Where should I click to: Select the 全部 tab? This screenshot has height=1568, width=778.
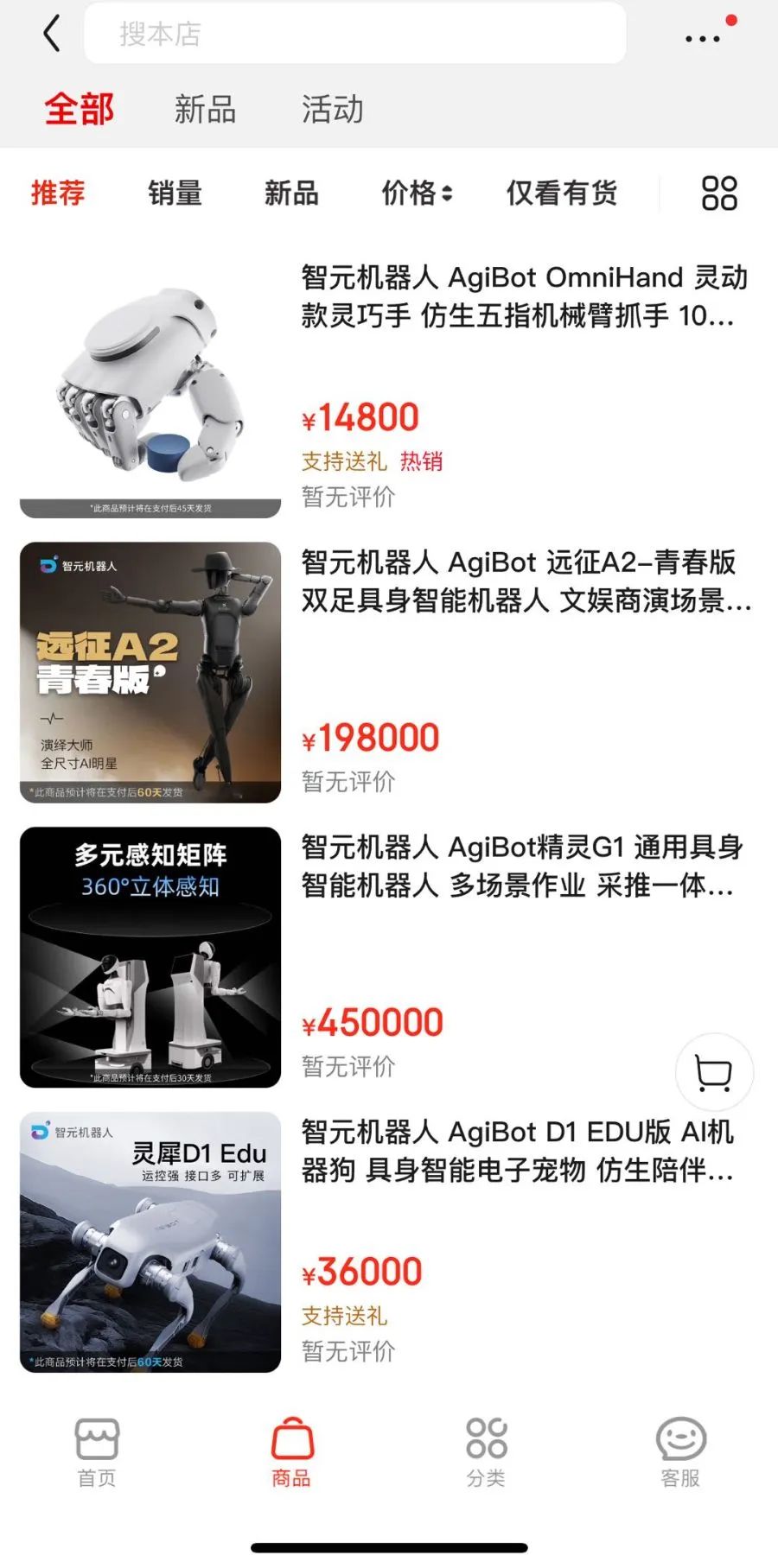coord(79,110)
